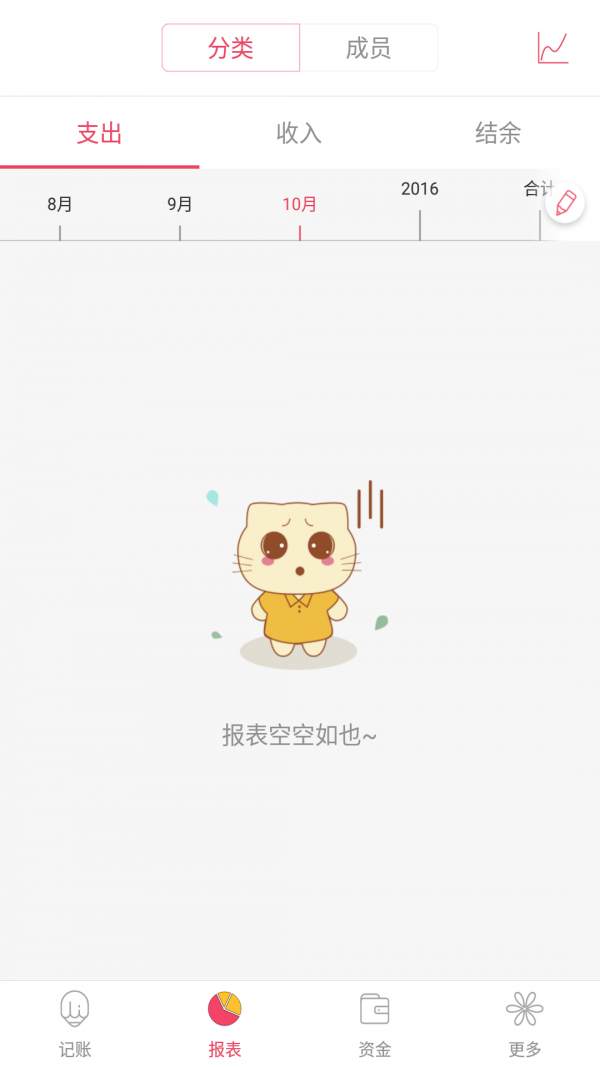Switch to the 分类 segment
Image resolution: width=600 pixels, height=1067 pixels.
231,48
